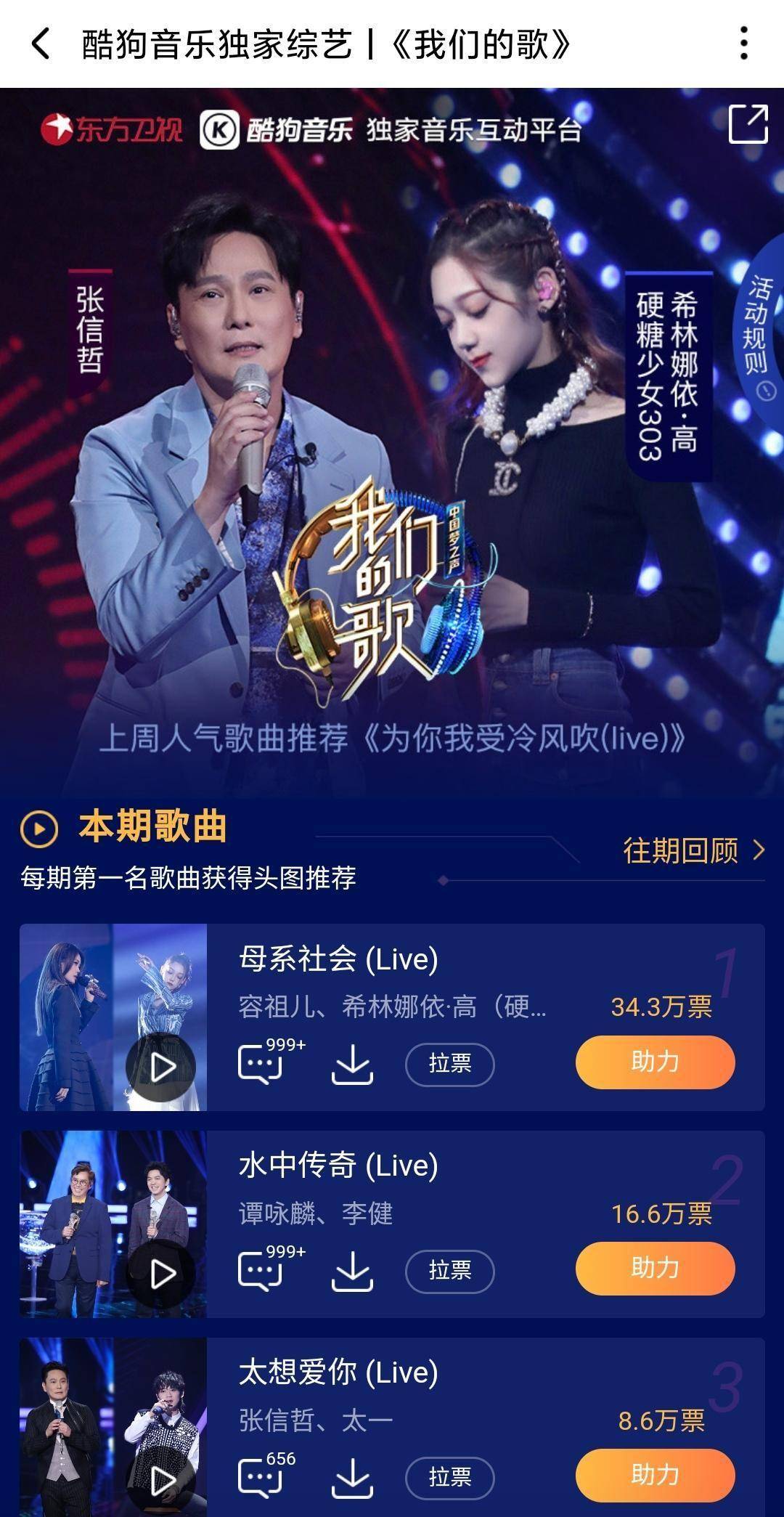Play 太想爱你 (Live) from its thumbnail
Image resolution: width=784 pixels, height=1517 pixels.
click(160, 1480)
